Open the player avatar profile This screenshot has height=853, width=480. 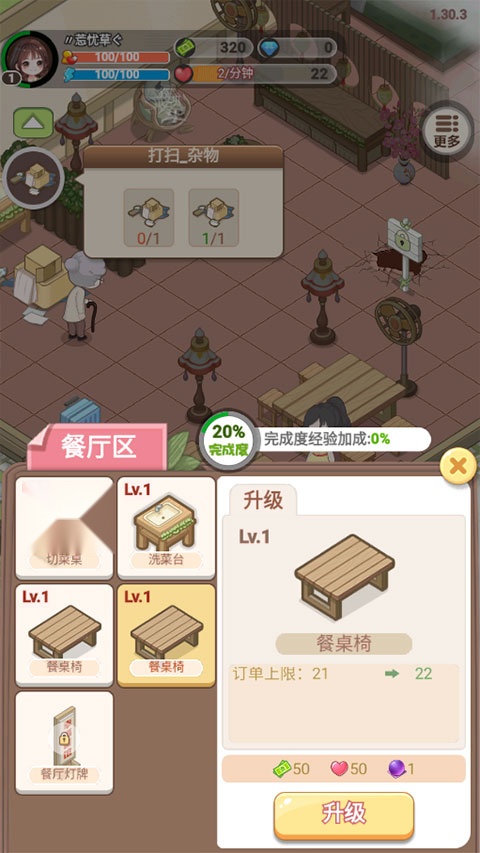pos(30,59)
